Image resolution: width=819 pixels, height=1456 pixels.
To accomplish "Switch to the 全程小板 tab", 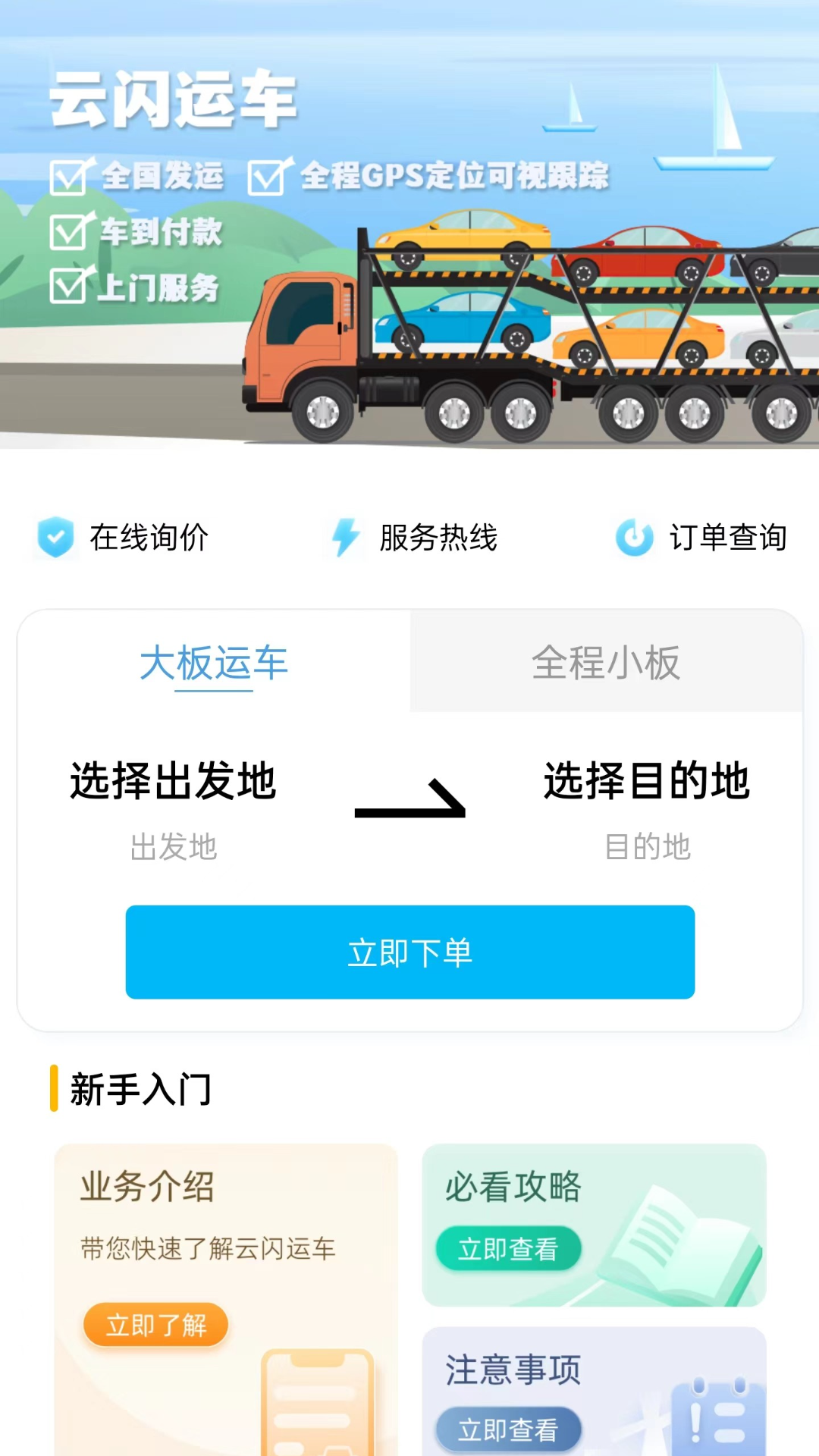I will pos(606,663).
